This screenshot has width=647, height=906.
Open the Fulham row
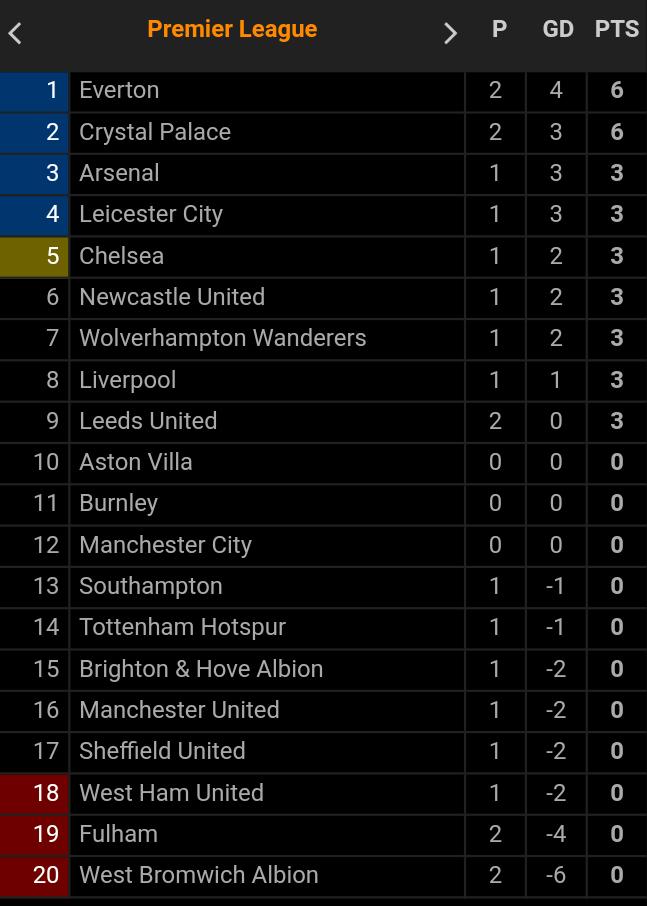(118, 834)
